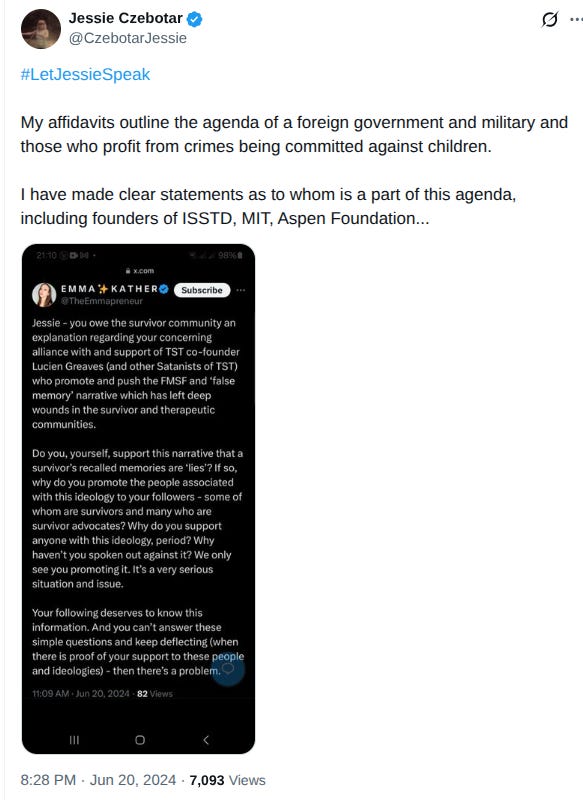Open Jessie Czebotar's profile picture

[41, 29]
